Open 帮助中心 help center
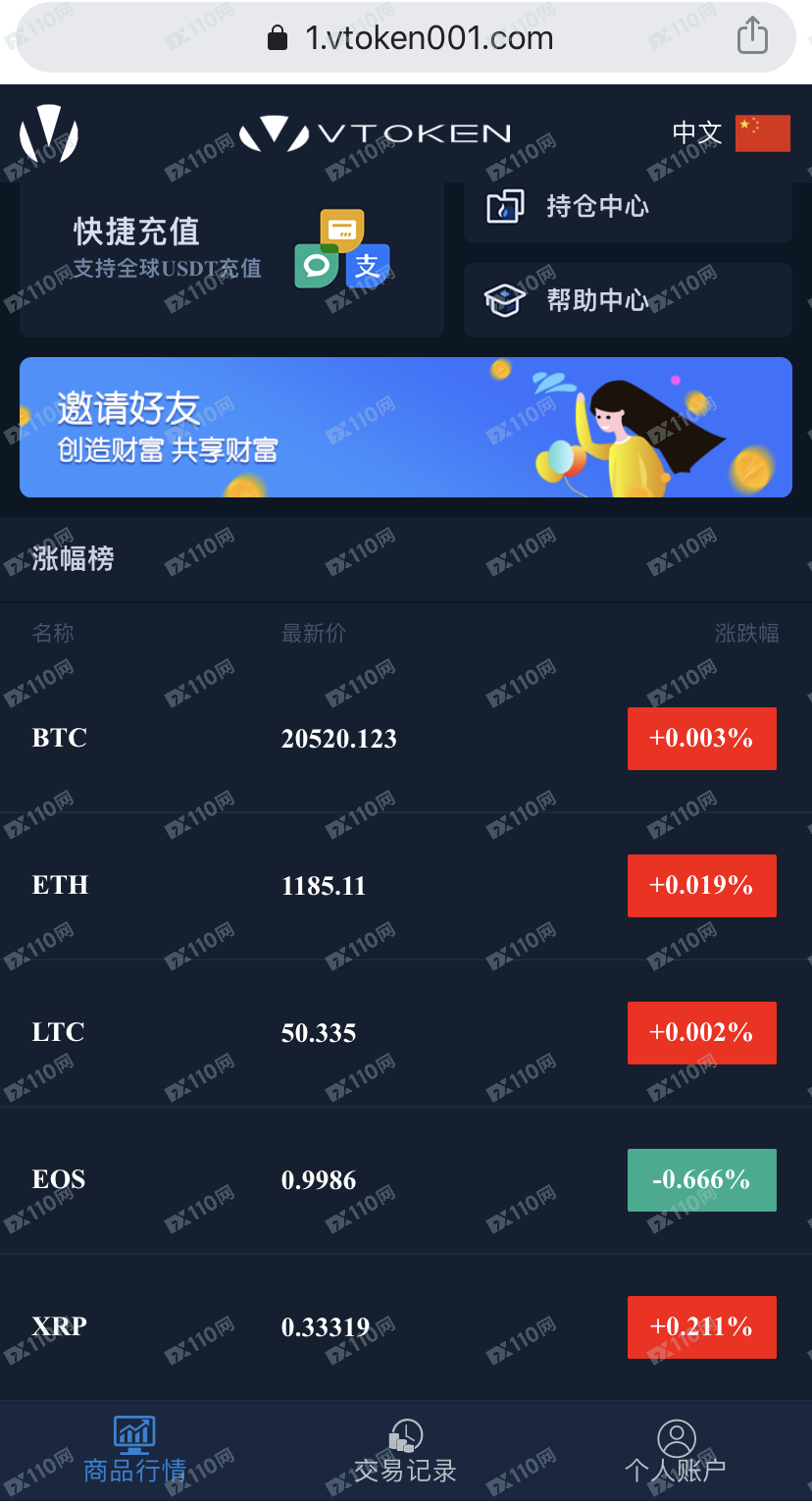This screenshot has width=812, height=1503. (x=627, y=300)
